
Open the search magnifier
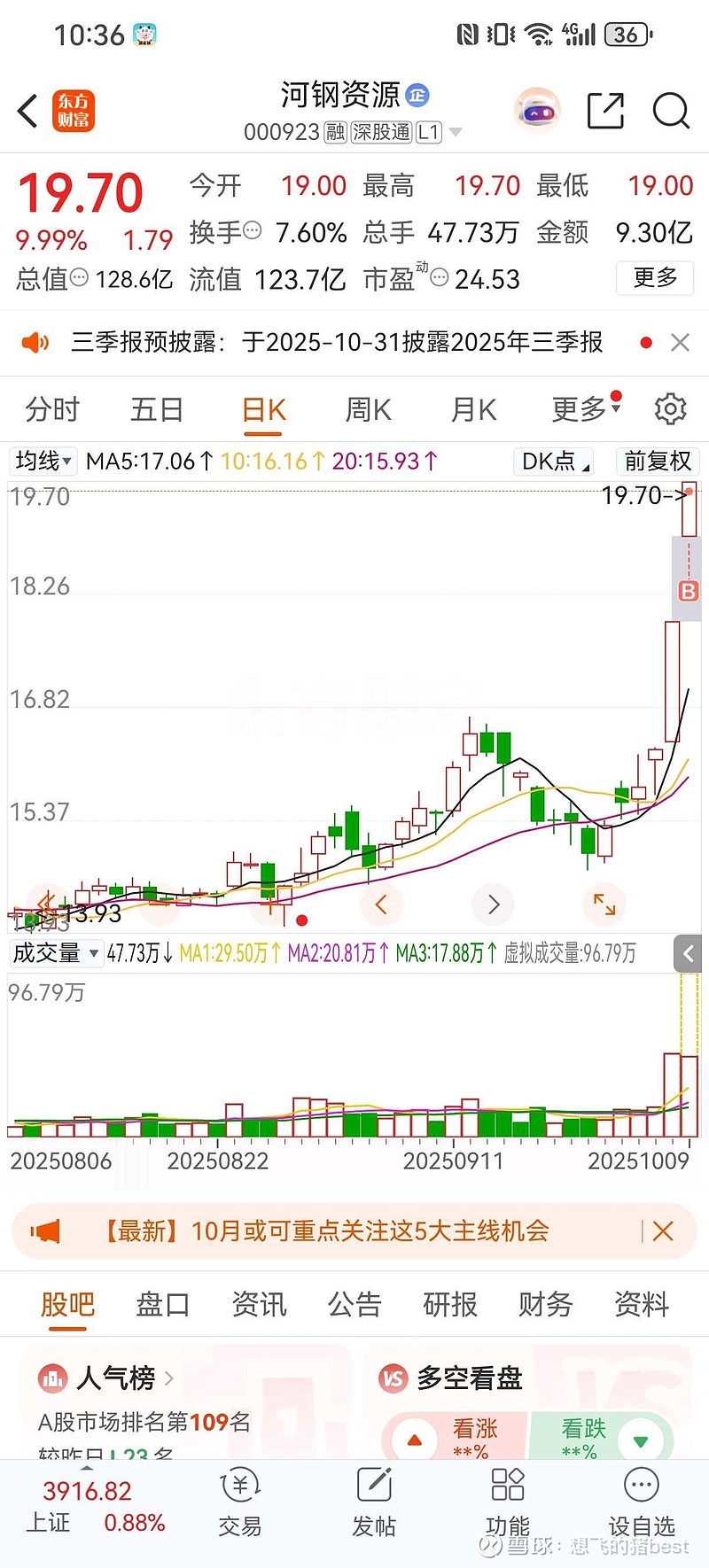pyautogui.click(x=671, y=112)
